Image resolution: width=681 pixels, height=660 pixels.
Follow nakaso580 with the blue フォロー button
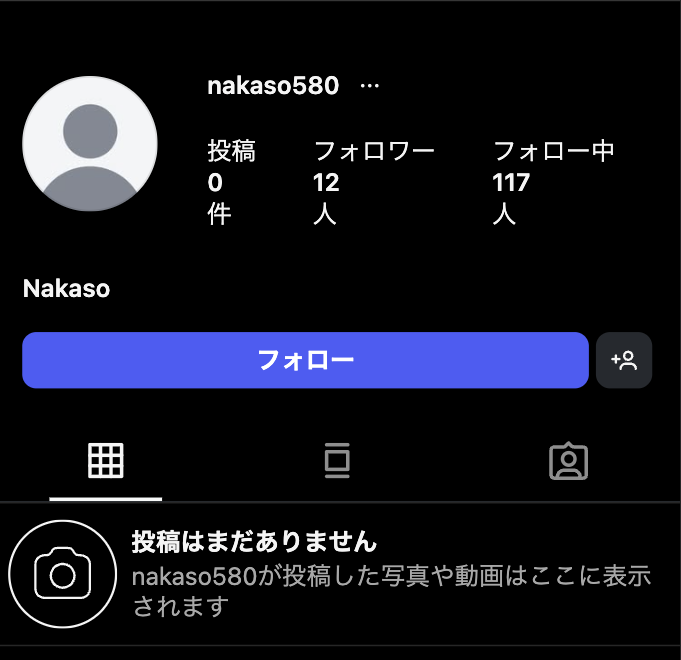(x=305, y=360)
